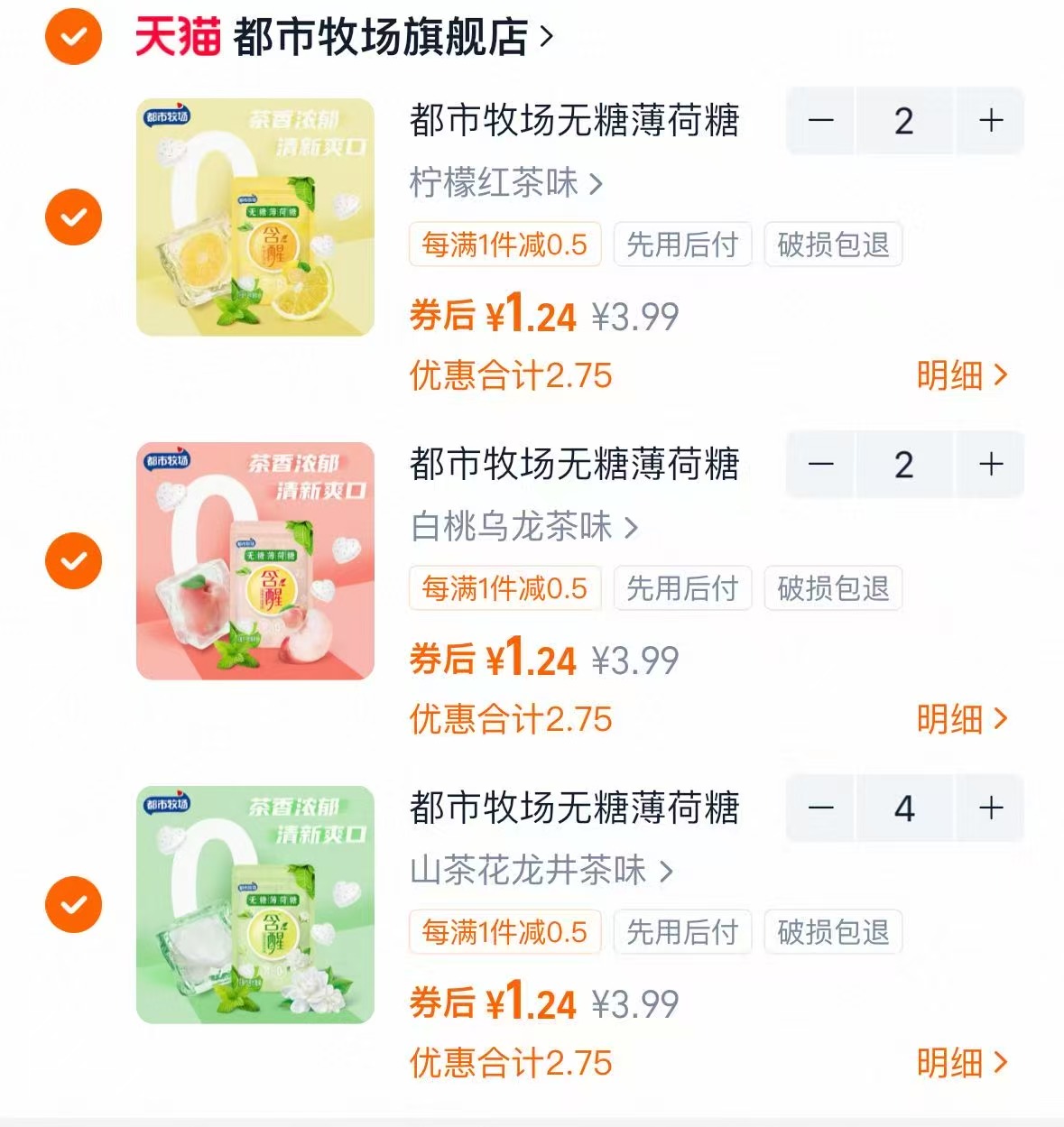Viewport: 1064px width, 1127px height.
Task: Tap the 先用后付 badge on white peach oolong item
Action: [x=681, y=588]
